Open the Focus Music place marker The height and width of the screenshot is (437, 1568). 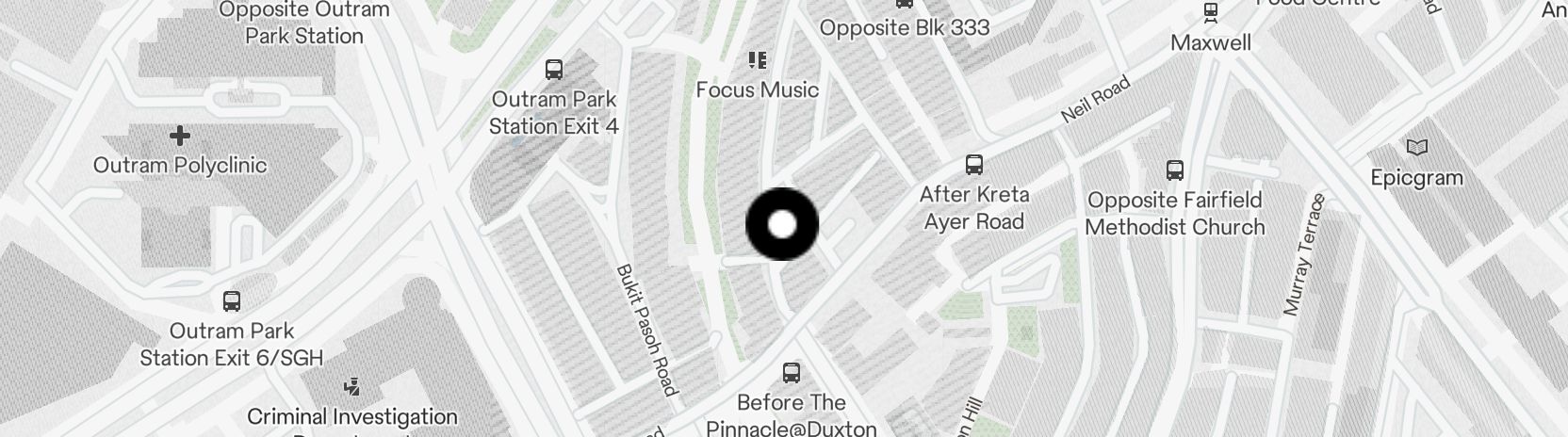click(757, 61)
